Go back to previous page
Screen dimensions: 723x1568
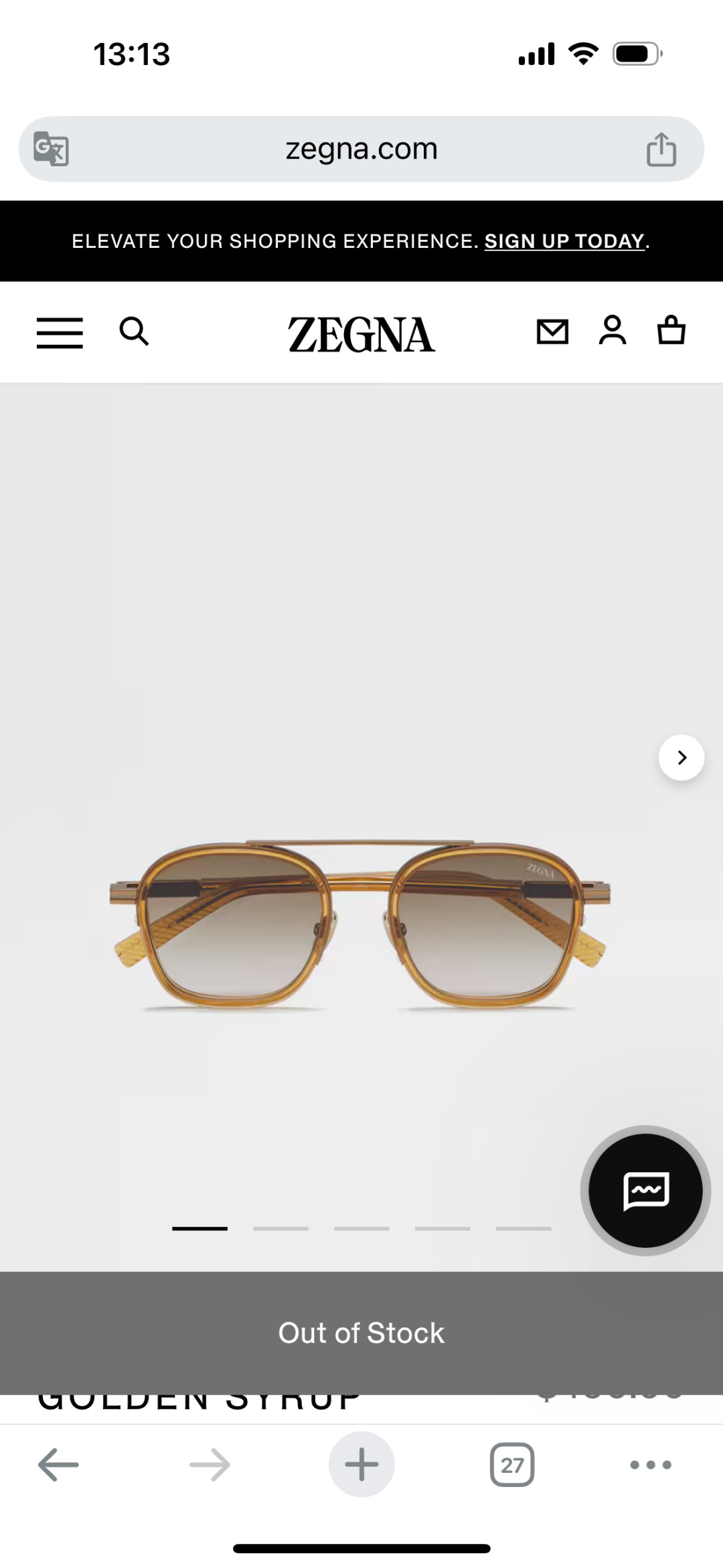[58, 1465]
